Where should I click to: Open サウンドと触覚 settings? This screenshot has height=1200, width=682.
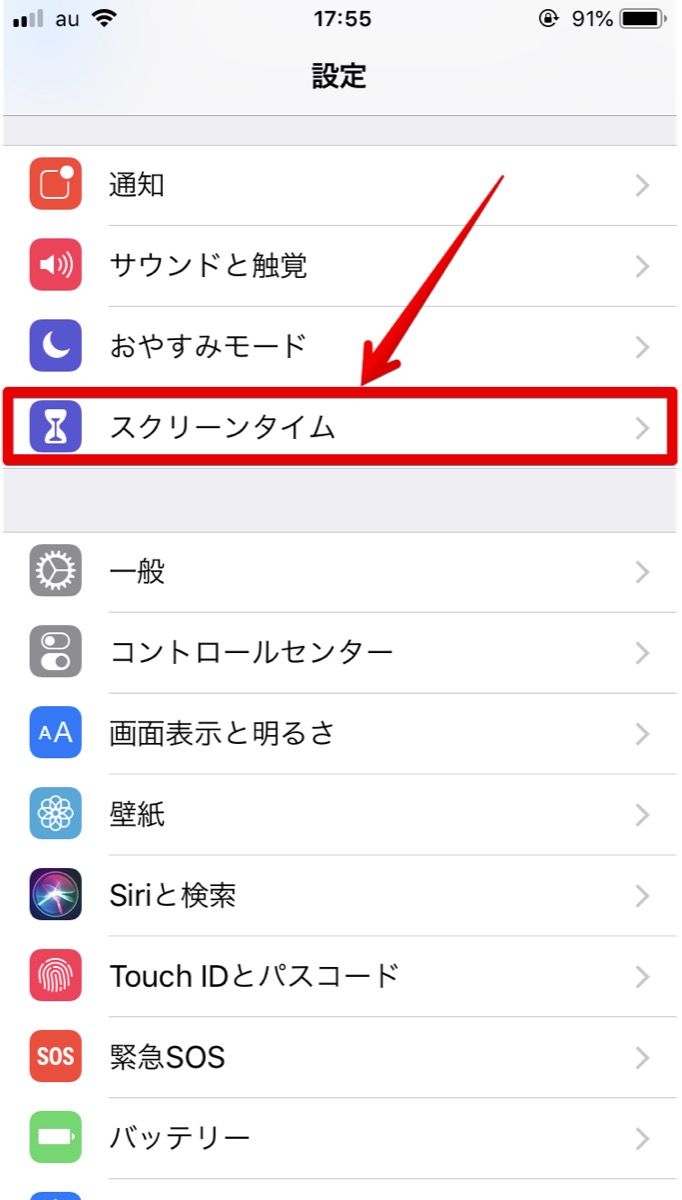pos(340,266)
